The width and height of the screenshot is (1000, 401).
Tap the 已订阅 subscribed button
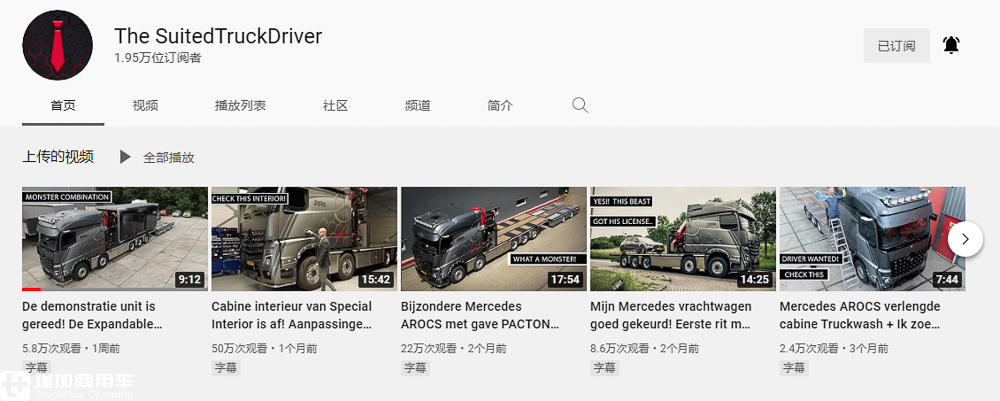(x=896, y=46)
